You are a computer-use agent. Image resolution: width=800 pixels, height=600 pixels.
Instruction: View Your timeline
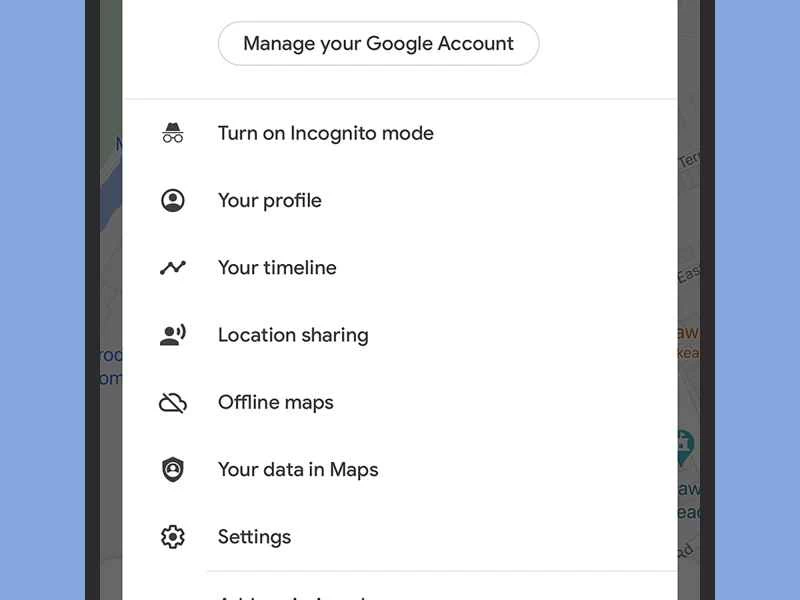point(277,268)
